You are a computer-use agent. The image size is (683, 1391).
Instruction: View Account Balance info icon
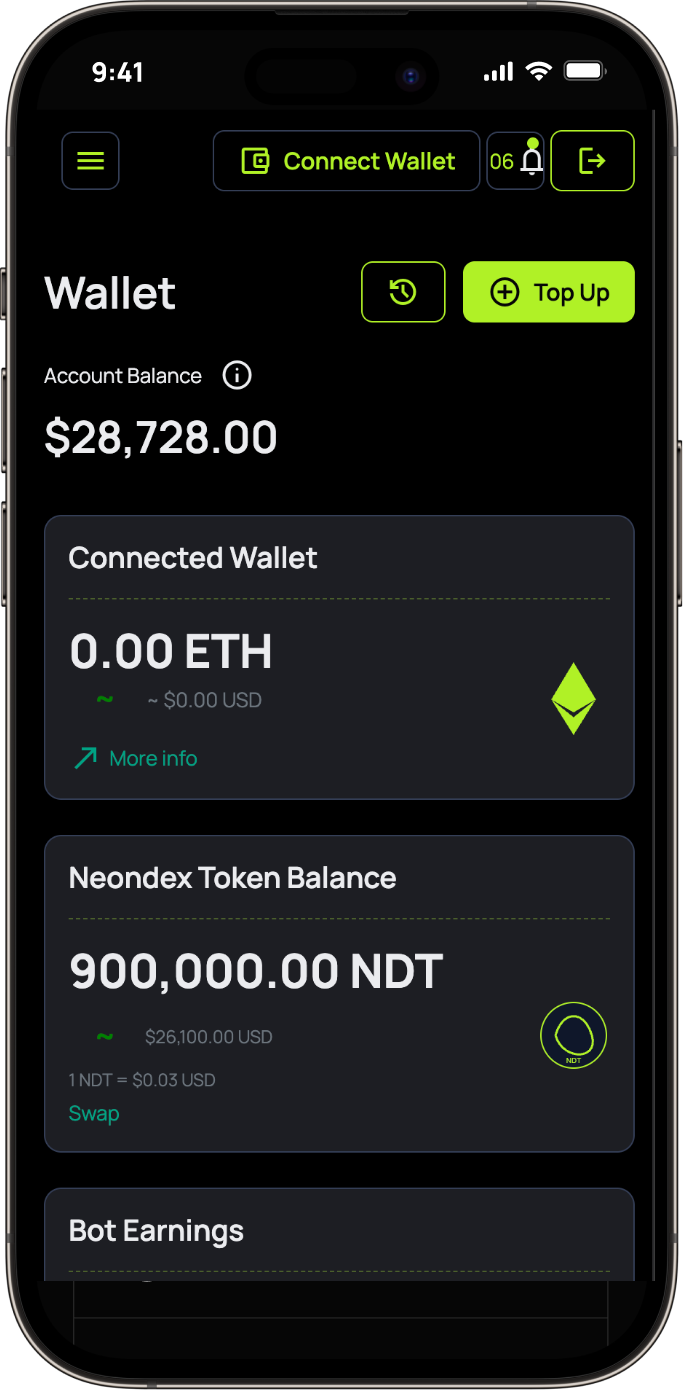[237, 376]
